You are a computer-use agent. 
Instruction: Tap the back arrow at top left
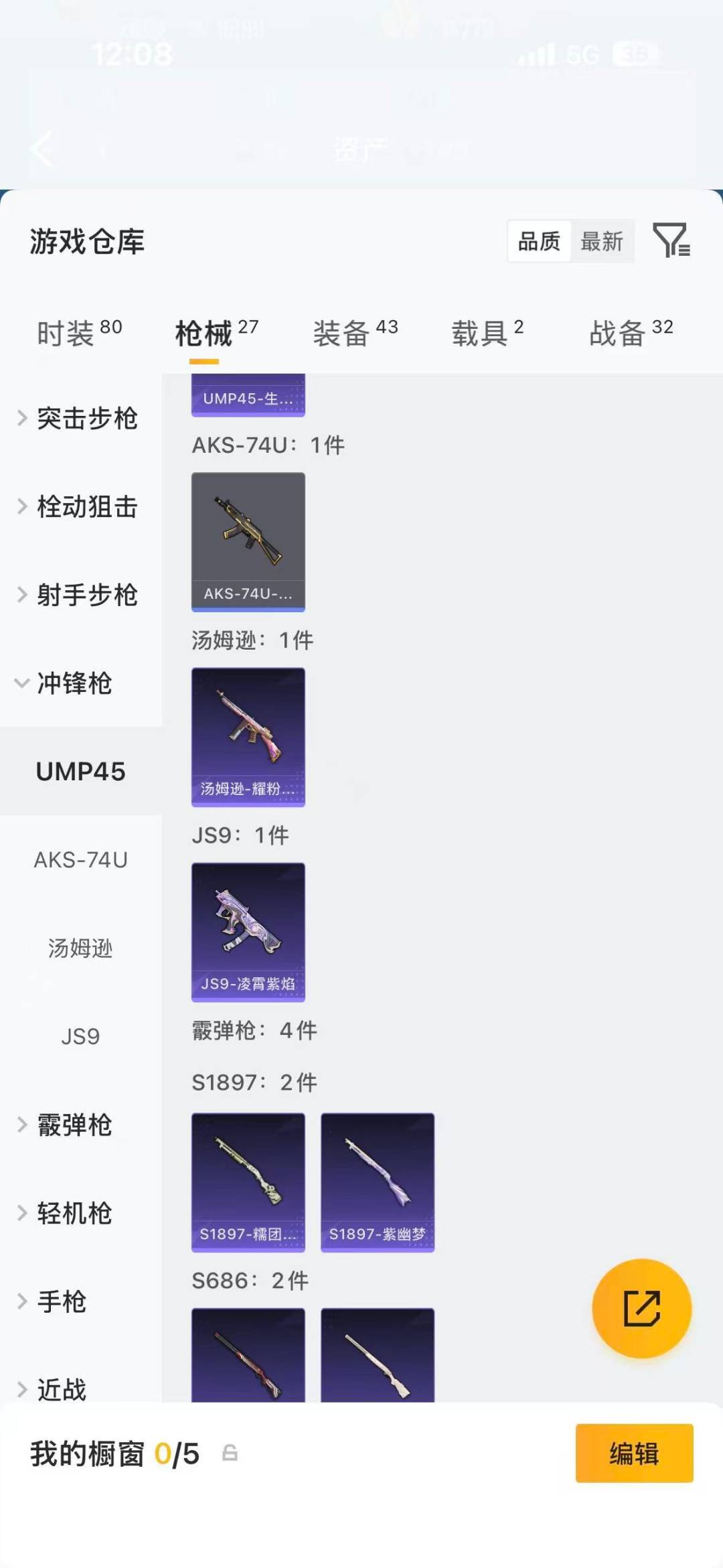coord(42,149)
